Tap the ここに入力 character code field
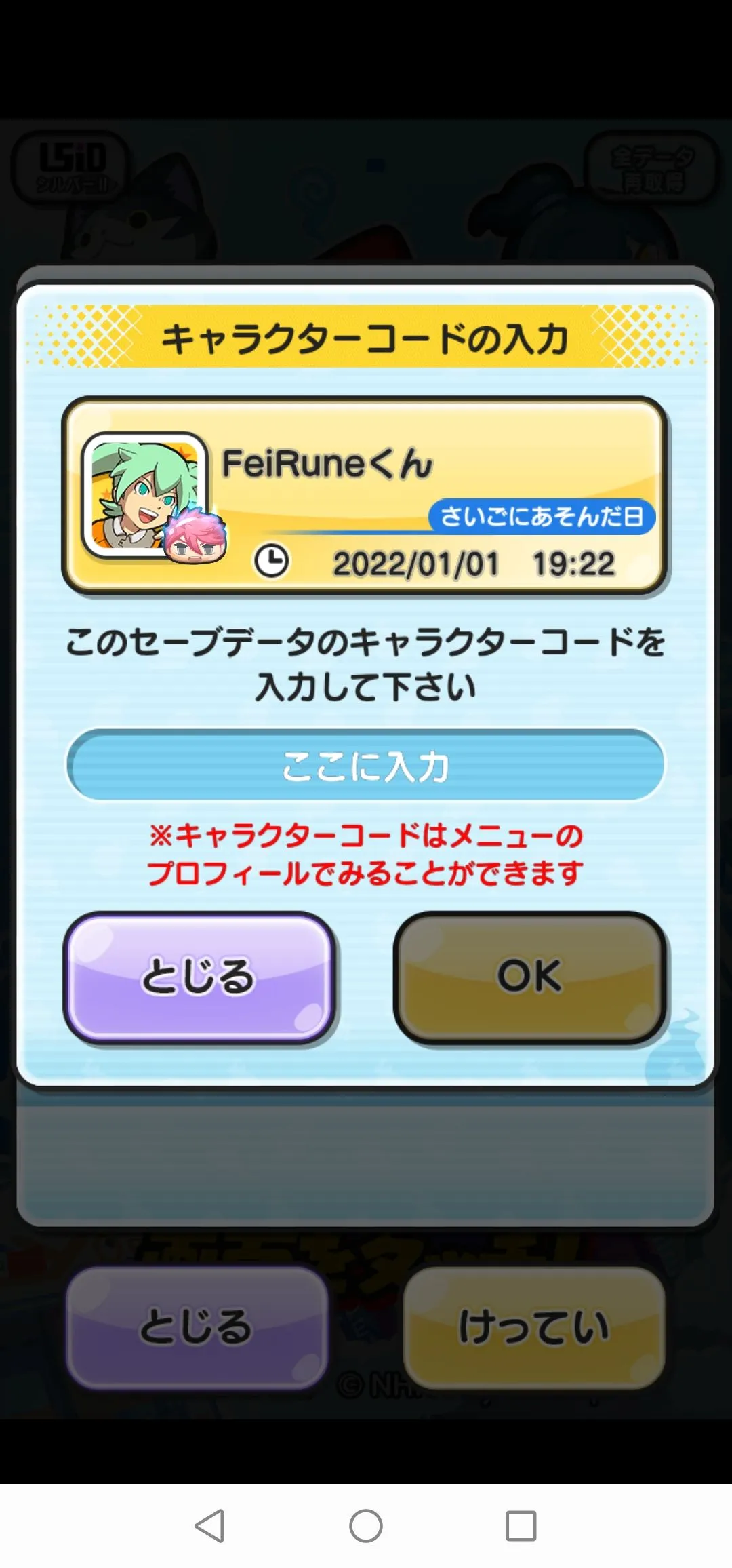 (365, 766)
